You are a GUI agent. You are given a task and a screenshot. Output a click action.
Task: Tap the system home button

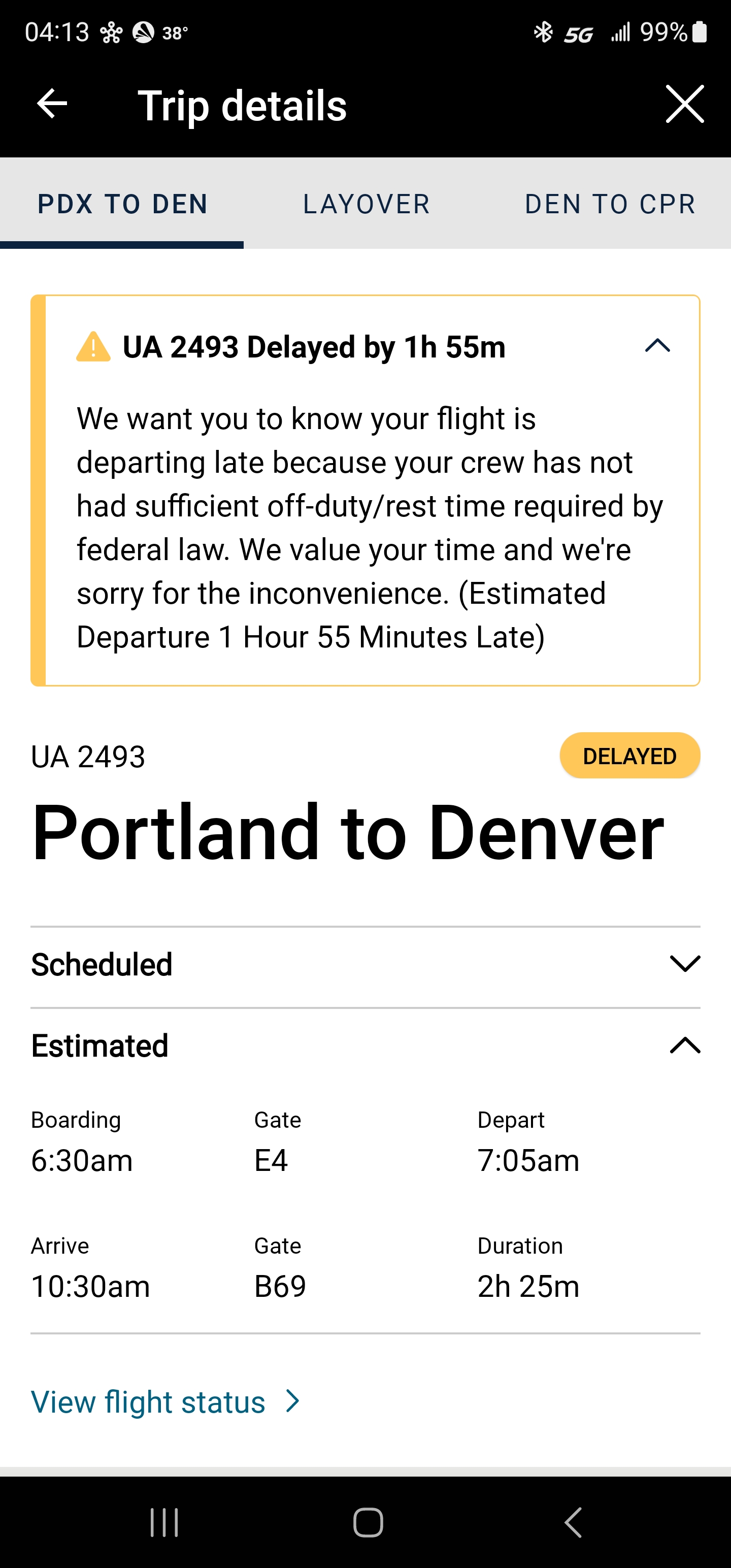pyautogui.click(x=368, y=1522)
